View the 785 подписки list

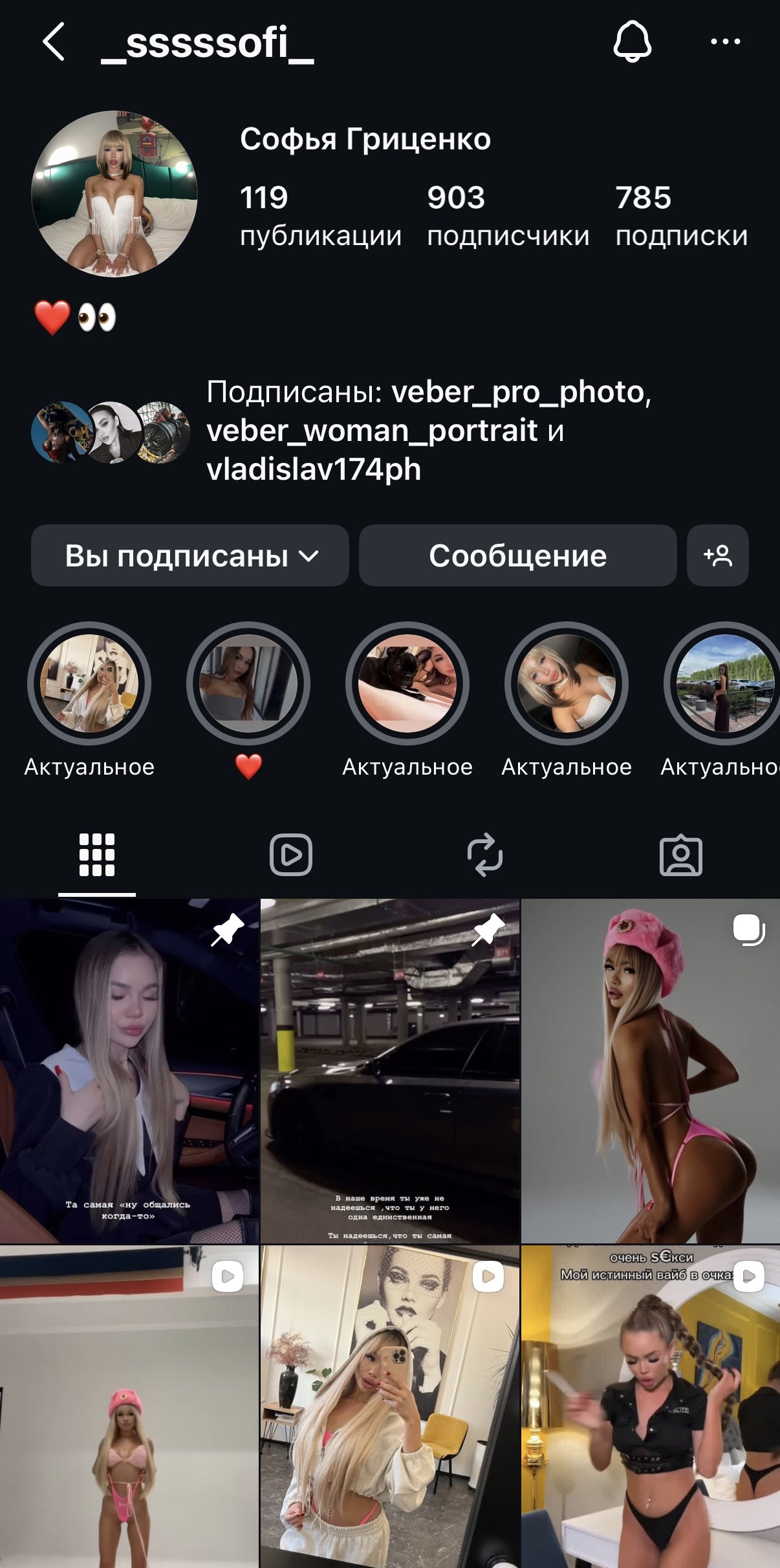click(x=681, y=215)
